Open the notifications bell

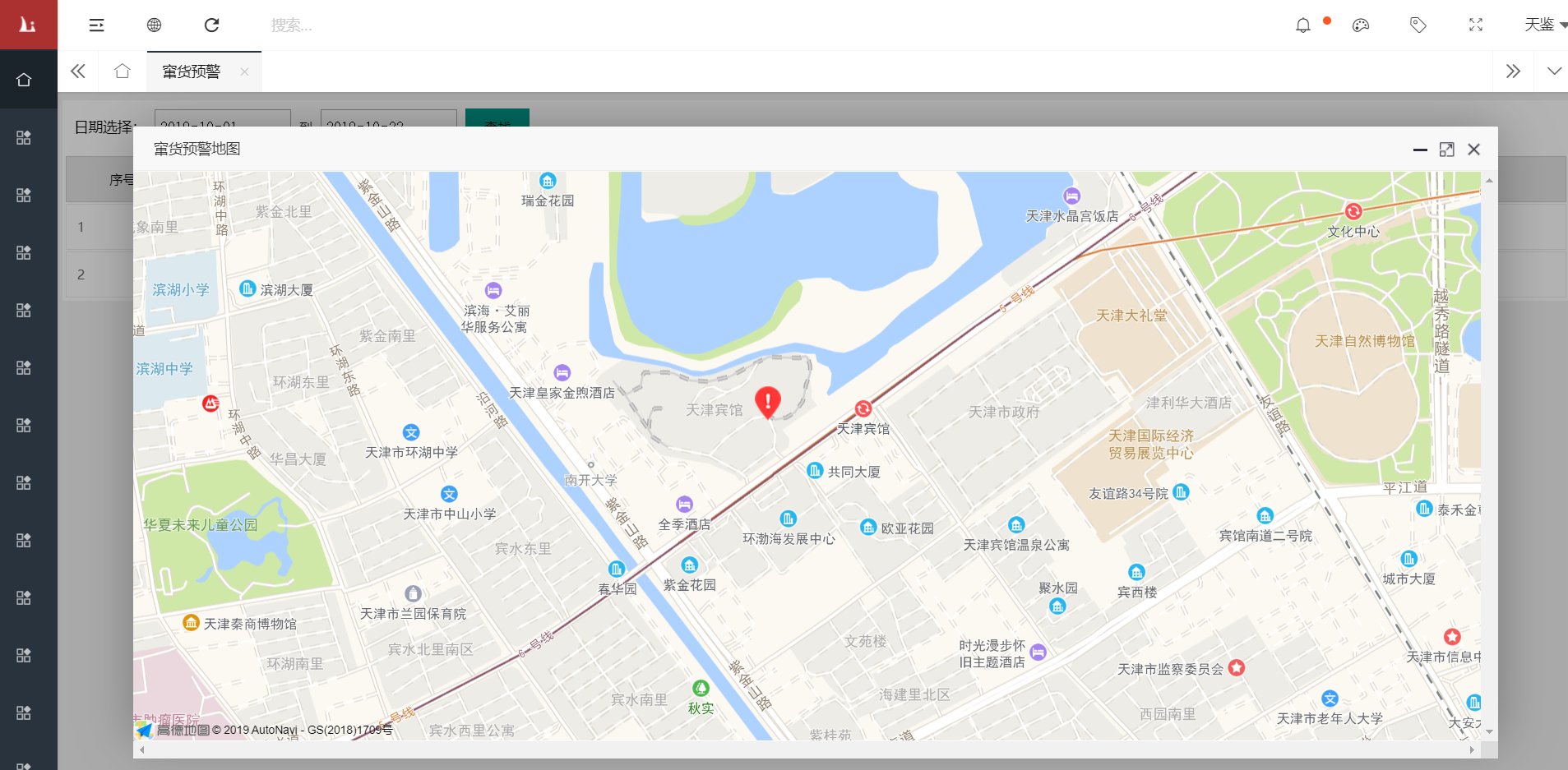click(x=1303, y=25)
